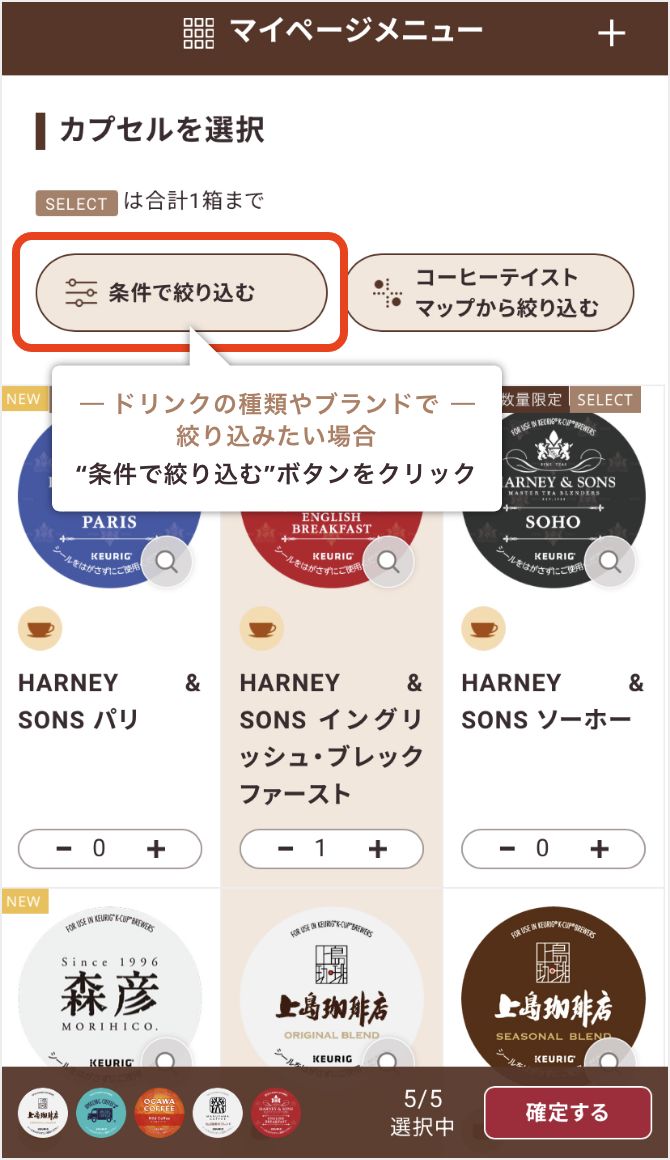Remove one イングリッシュ・ブレックファースト box
The width and height of the screenshot is (670, 1160).
[x=286, y=849]
